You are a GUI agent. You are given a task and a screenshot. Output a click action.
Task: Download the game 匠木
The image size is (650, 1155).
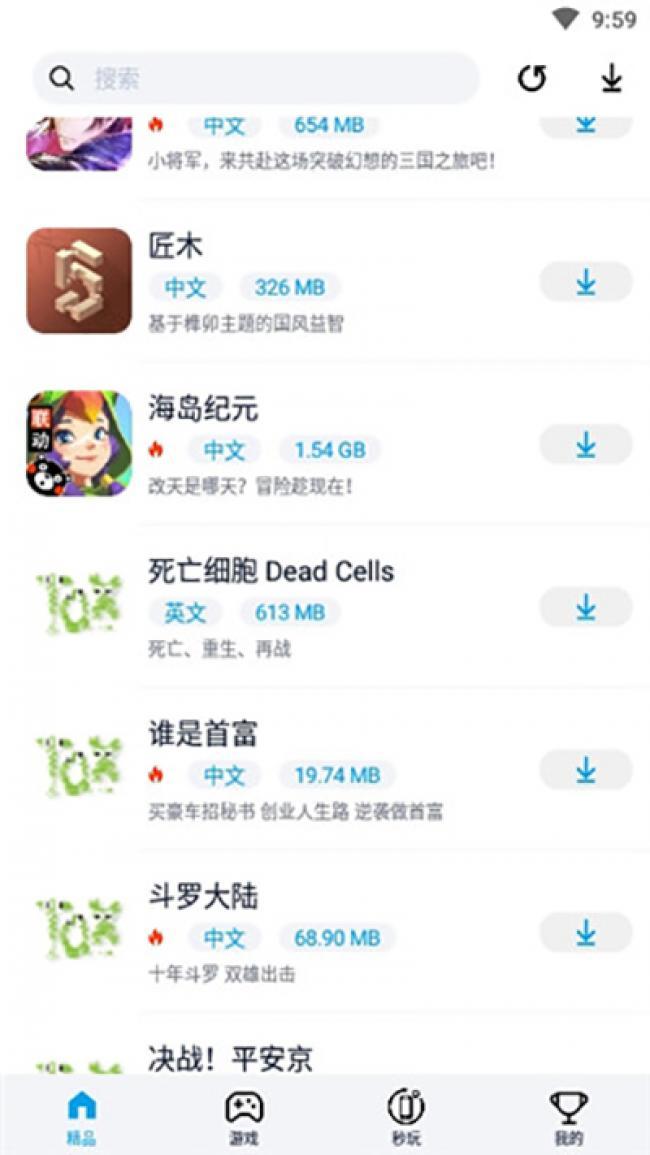click(x=585, y=282)
